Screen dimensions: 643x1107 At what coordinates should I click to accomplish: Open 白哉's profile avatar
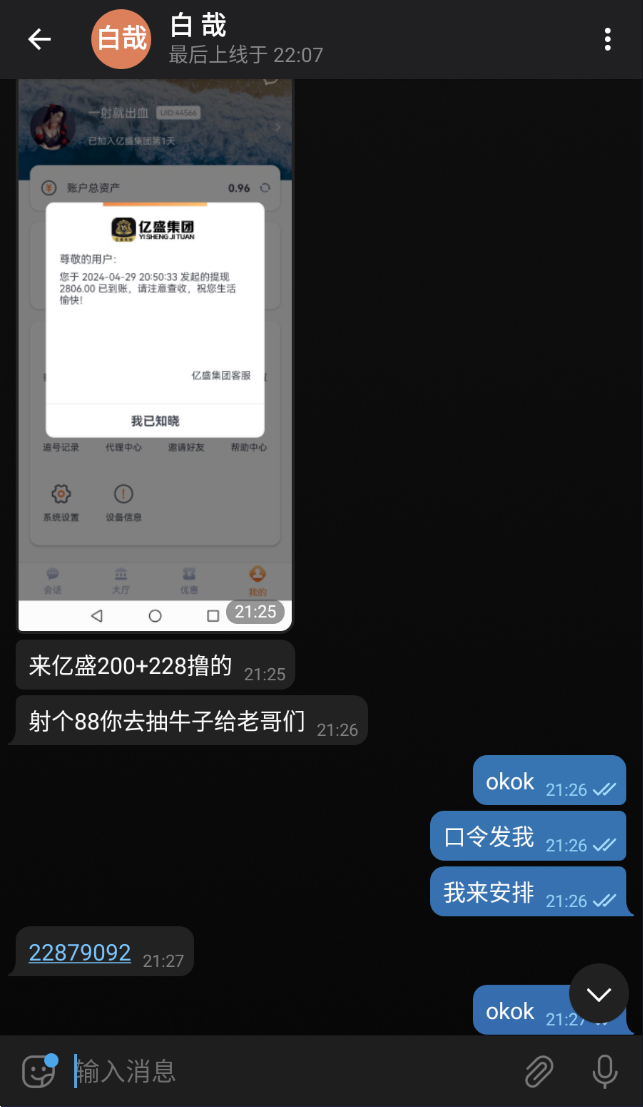[x=120, y=39]
